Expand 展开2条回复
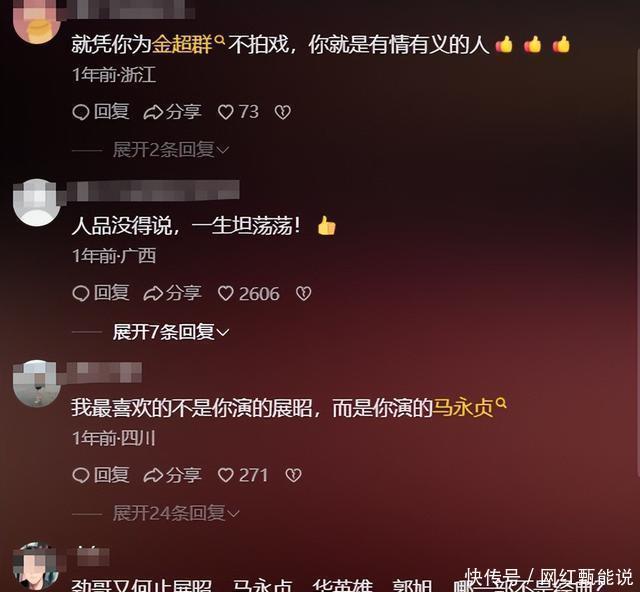Viewport: 640px width, 592px height. pos(170,150)
